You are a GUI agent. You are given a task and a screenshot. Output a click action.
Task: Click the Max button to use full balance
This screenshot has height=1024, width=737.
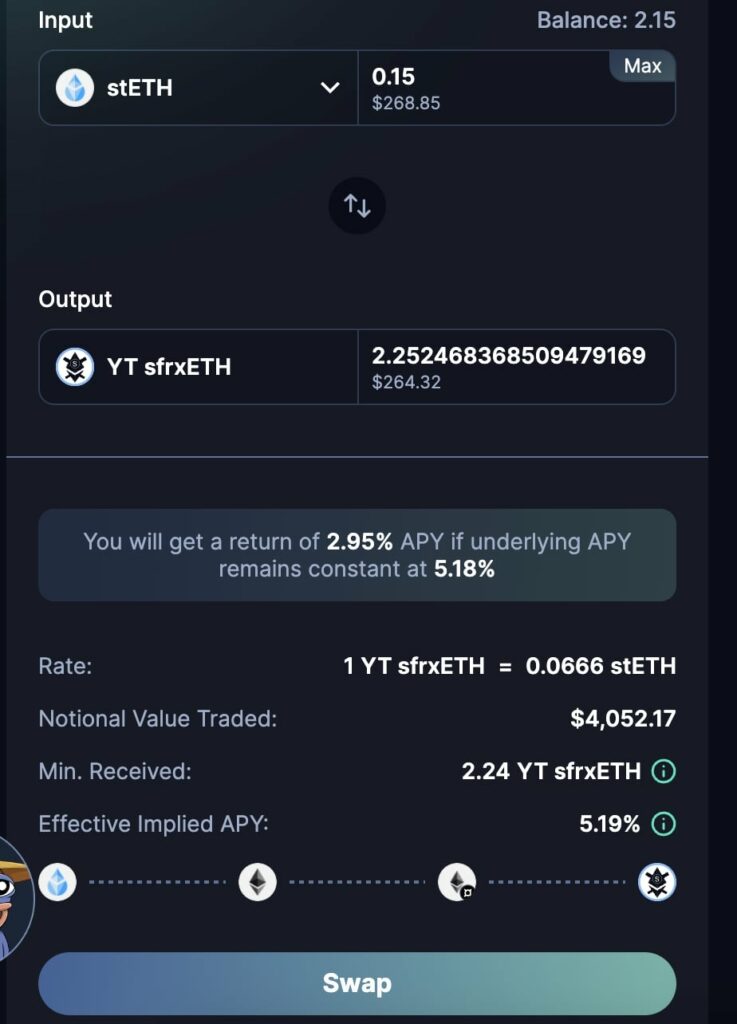[x=643, y=66]
